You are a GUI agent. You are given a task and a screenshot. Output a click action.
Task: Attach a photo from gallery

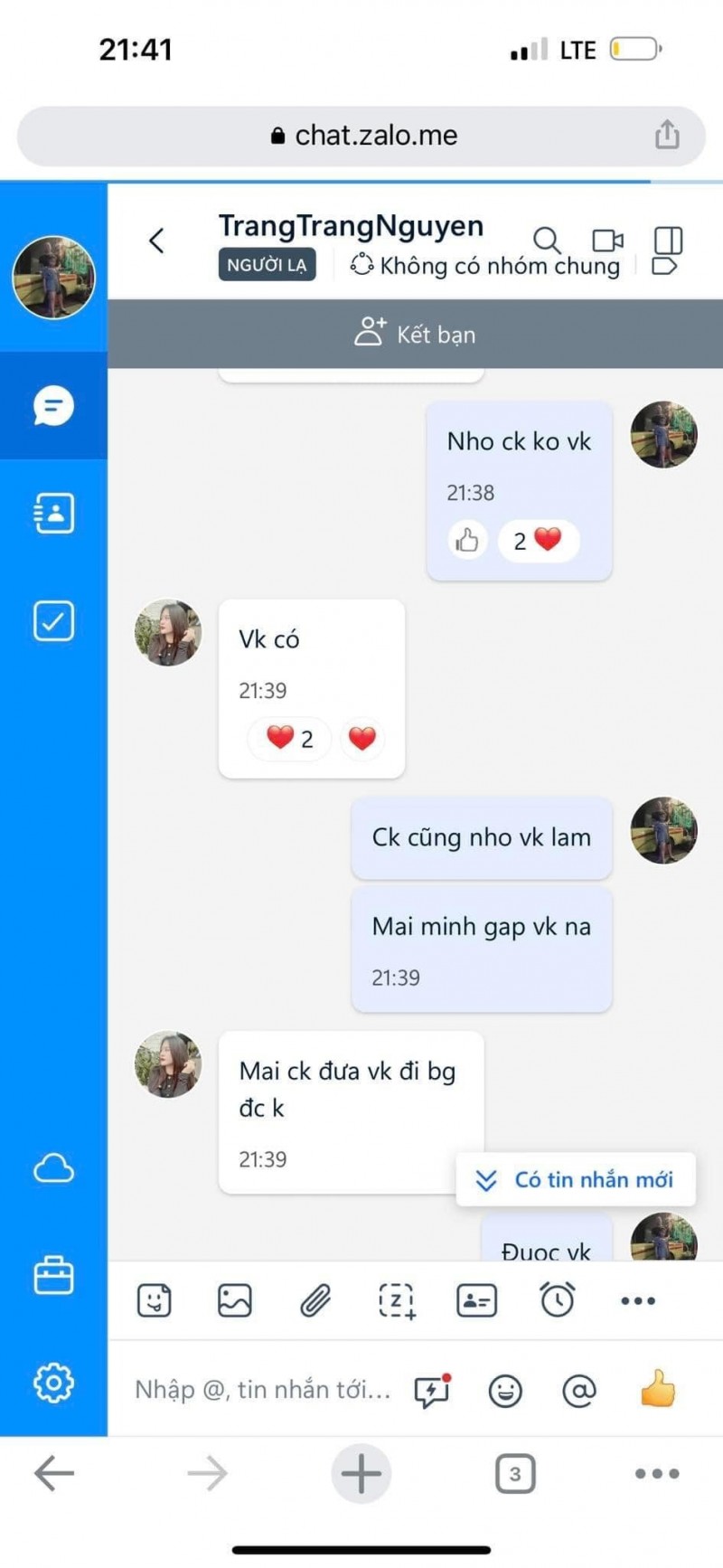pos(235,1300)
